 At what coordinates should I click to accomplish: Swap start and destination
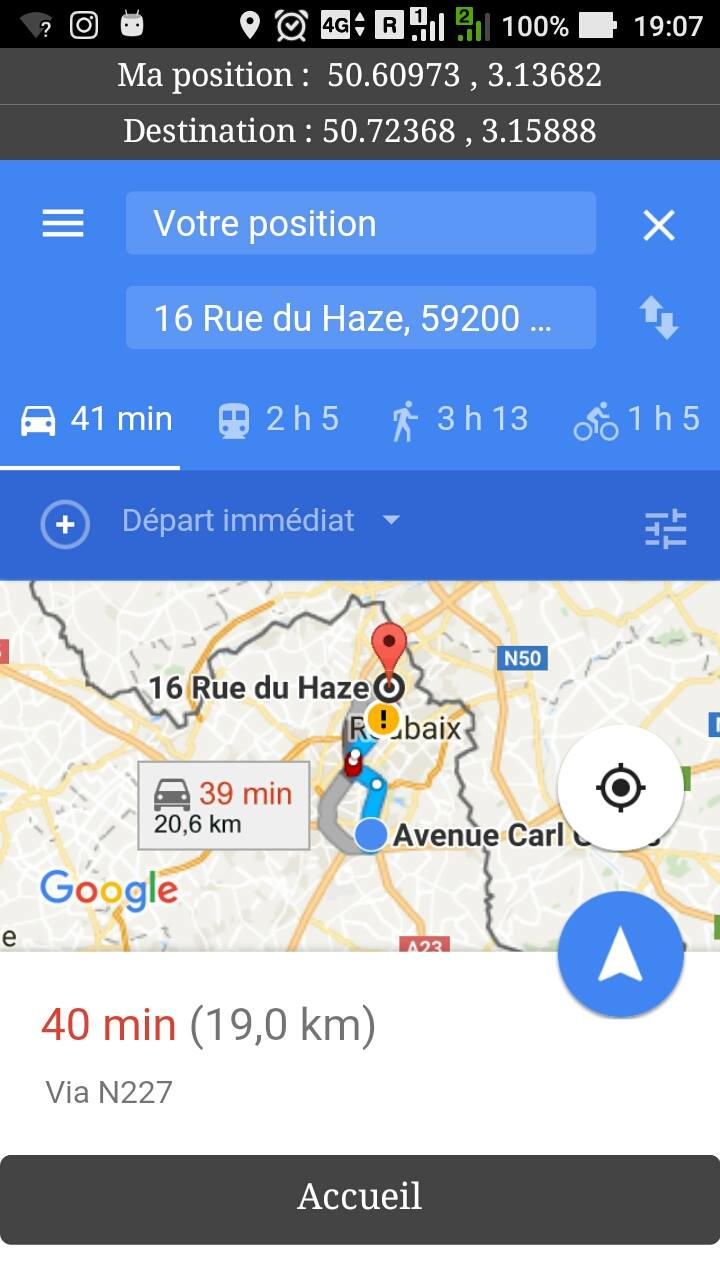[659, 318]
